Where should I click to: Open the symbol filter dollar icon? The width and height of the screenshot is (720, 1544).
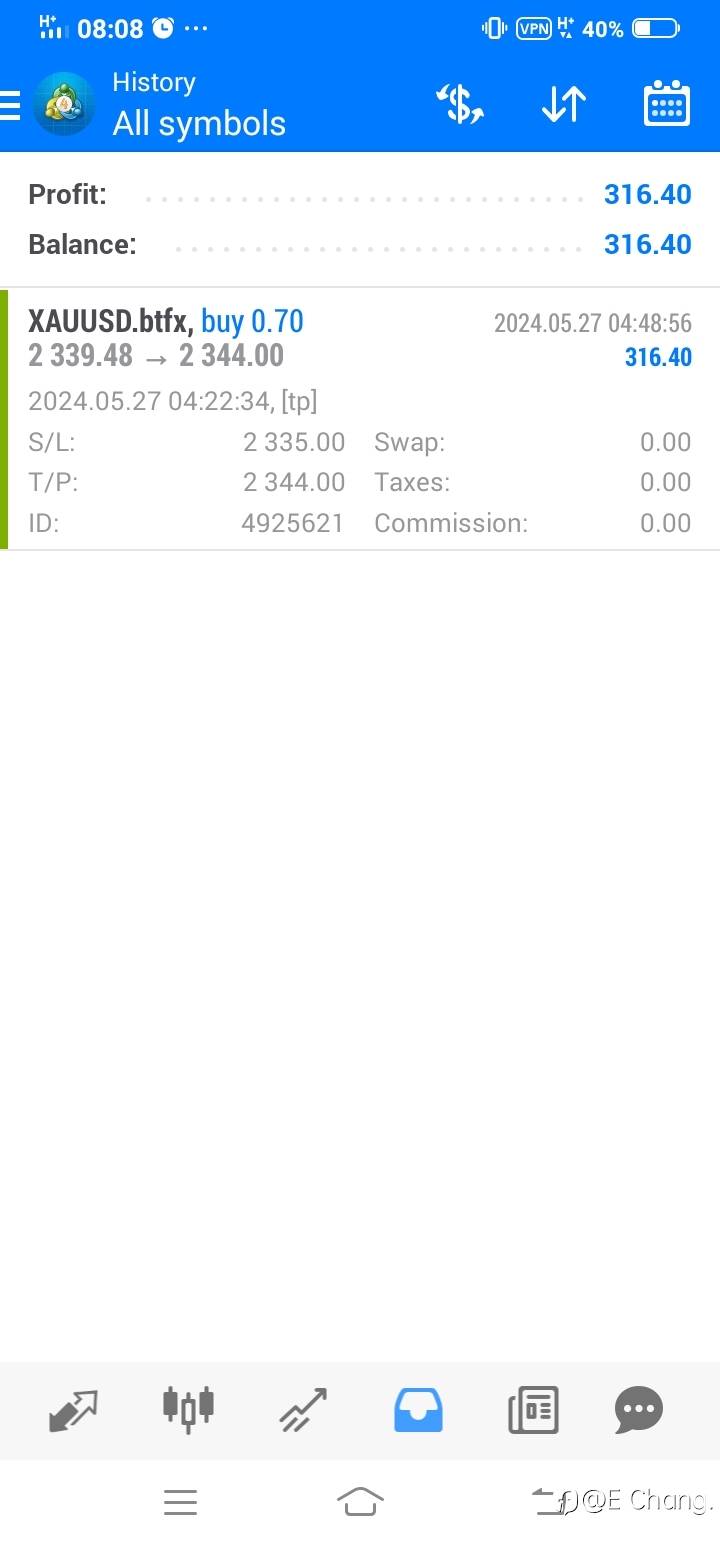pos(460,104)
